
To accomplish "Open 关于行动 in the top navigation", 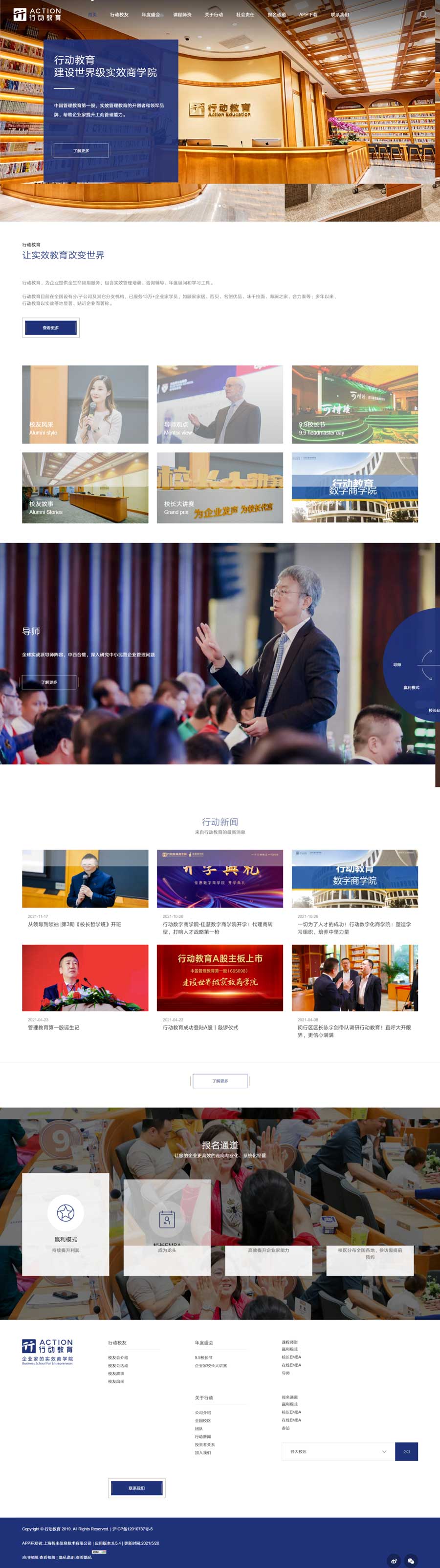I will click(213, 15).
